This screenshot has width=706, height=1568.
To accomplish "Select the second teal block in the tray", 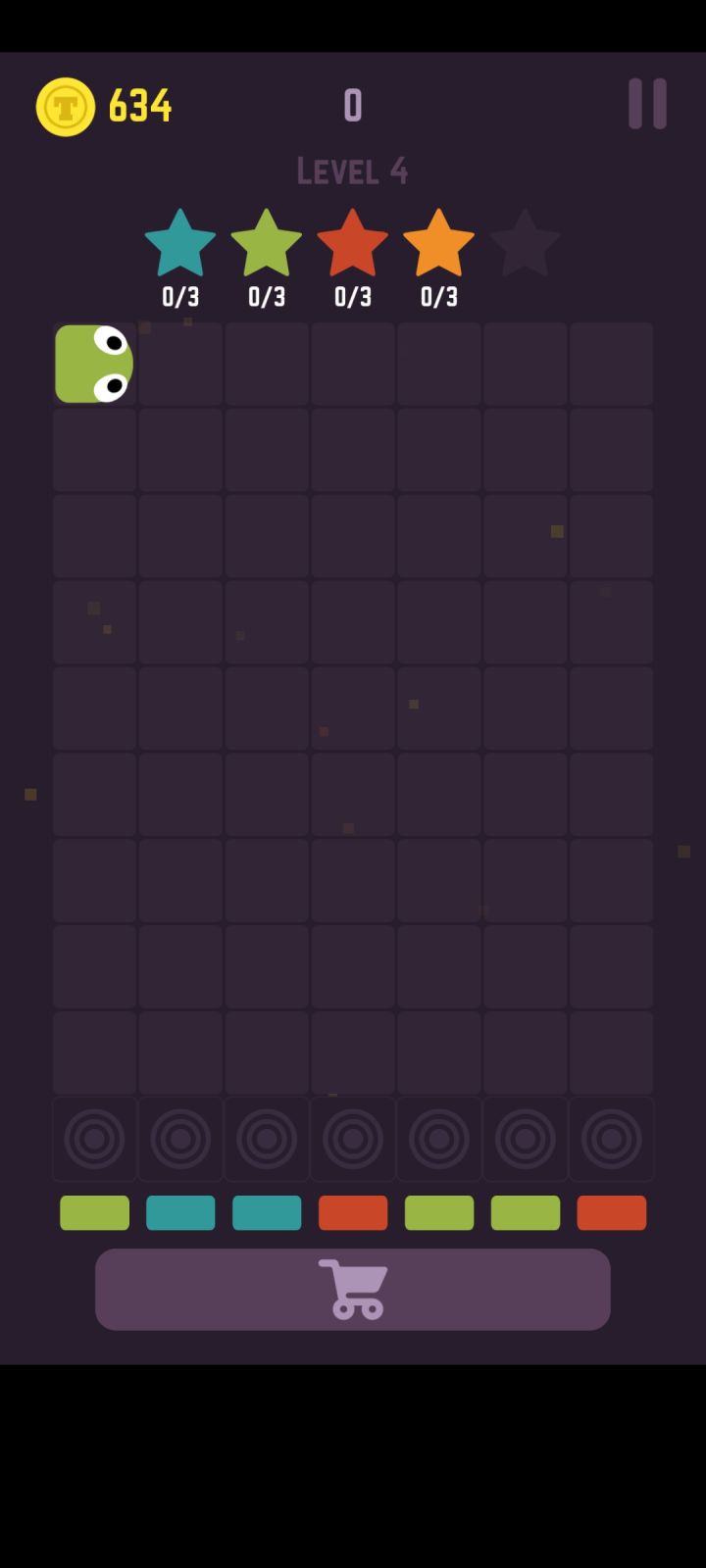I will (x=266, y=1212).
